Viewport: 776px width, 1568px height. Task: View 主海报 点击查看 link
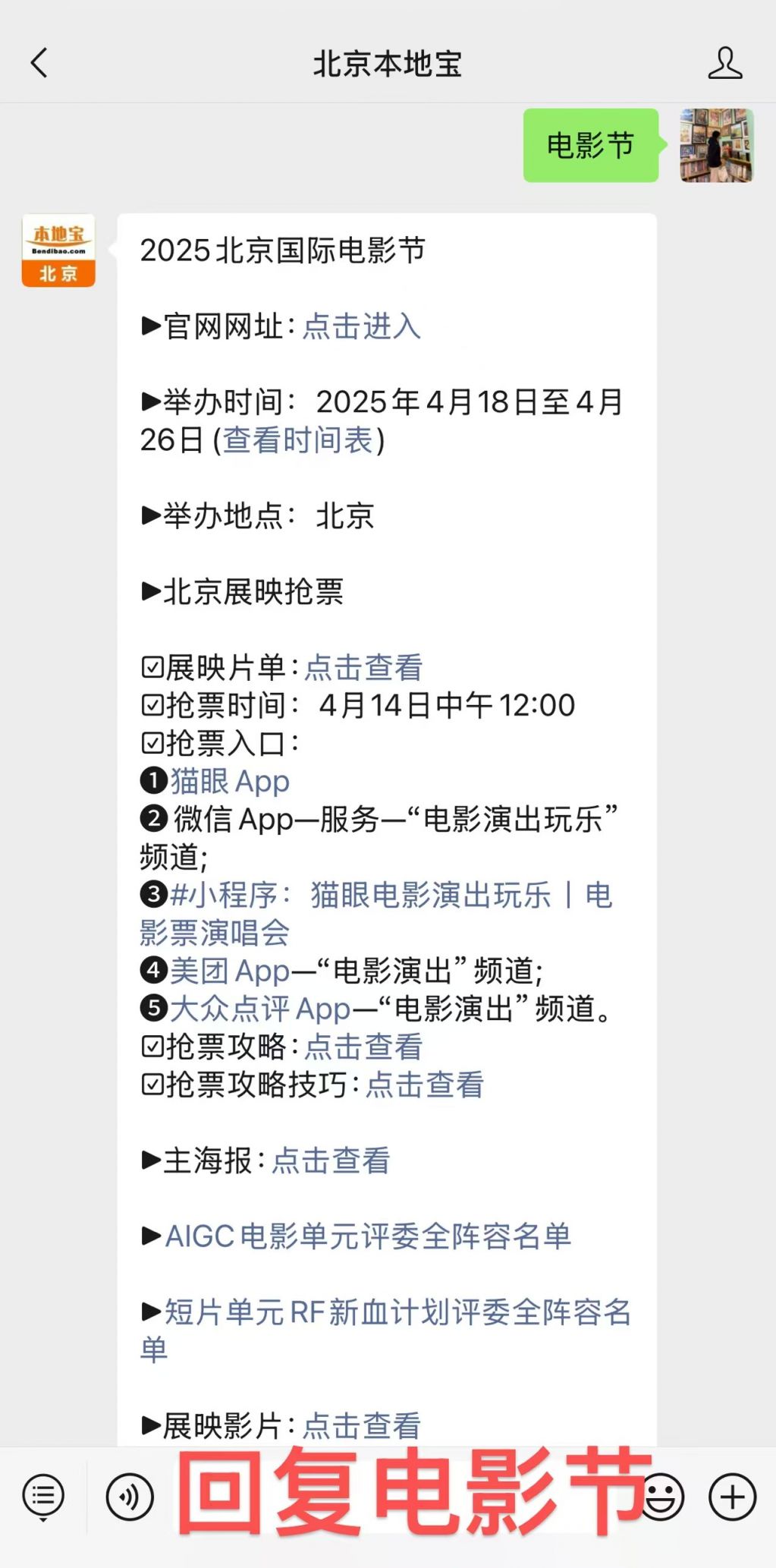click(x=330, y=1160)
